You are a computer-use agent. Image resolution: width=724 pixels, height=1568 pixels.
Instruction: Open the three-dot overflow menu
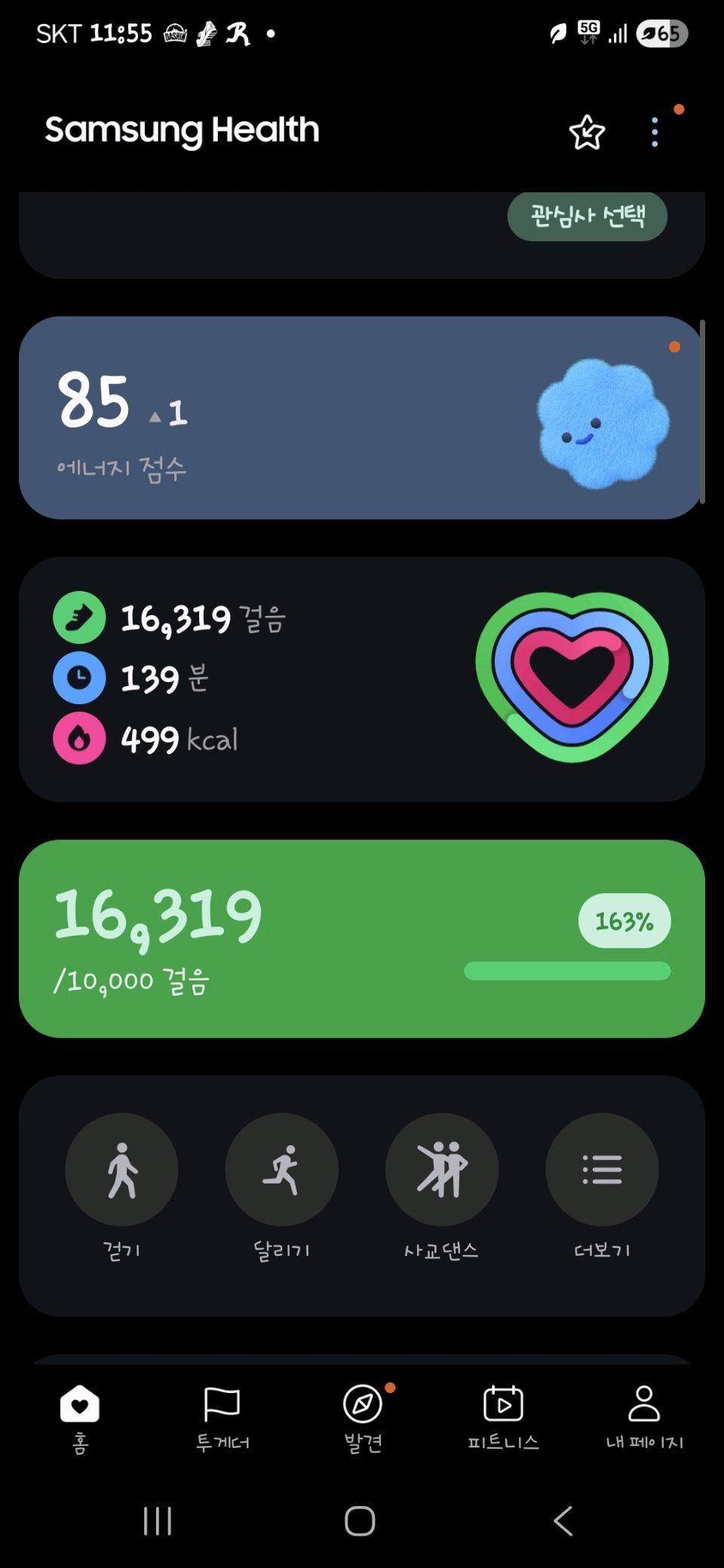(655, 133)
